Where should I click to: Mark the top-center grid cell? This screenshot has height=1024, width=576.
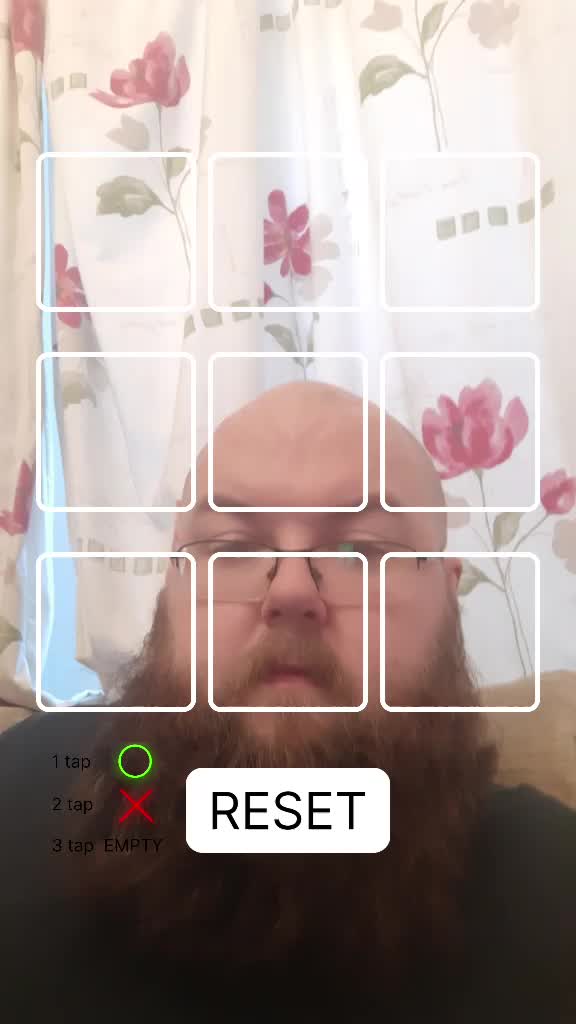tap(288, 232)
